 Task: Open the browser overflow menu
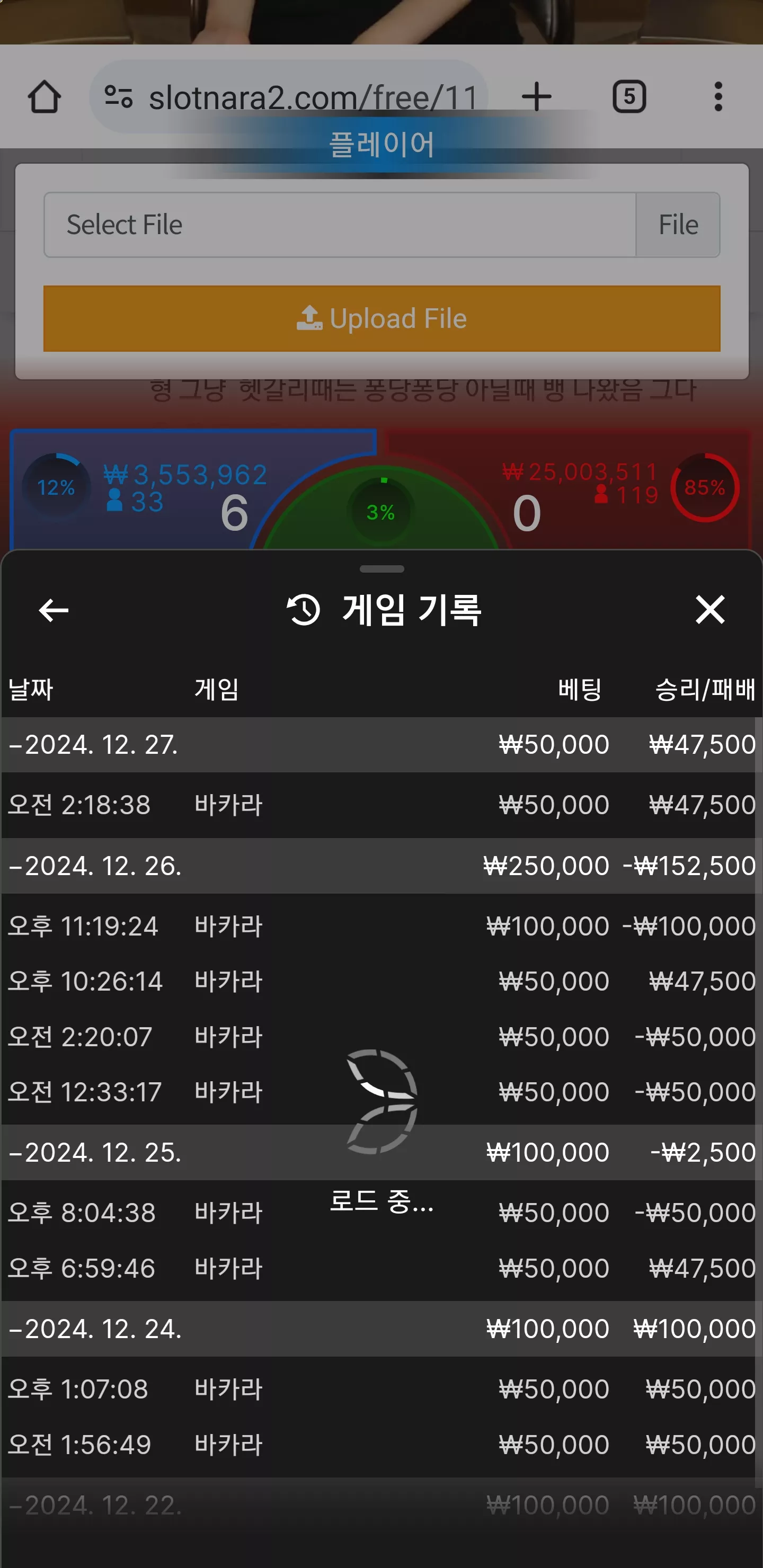pyautogui.click(x=718, y=97)
